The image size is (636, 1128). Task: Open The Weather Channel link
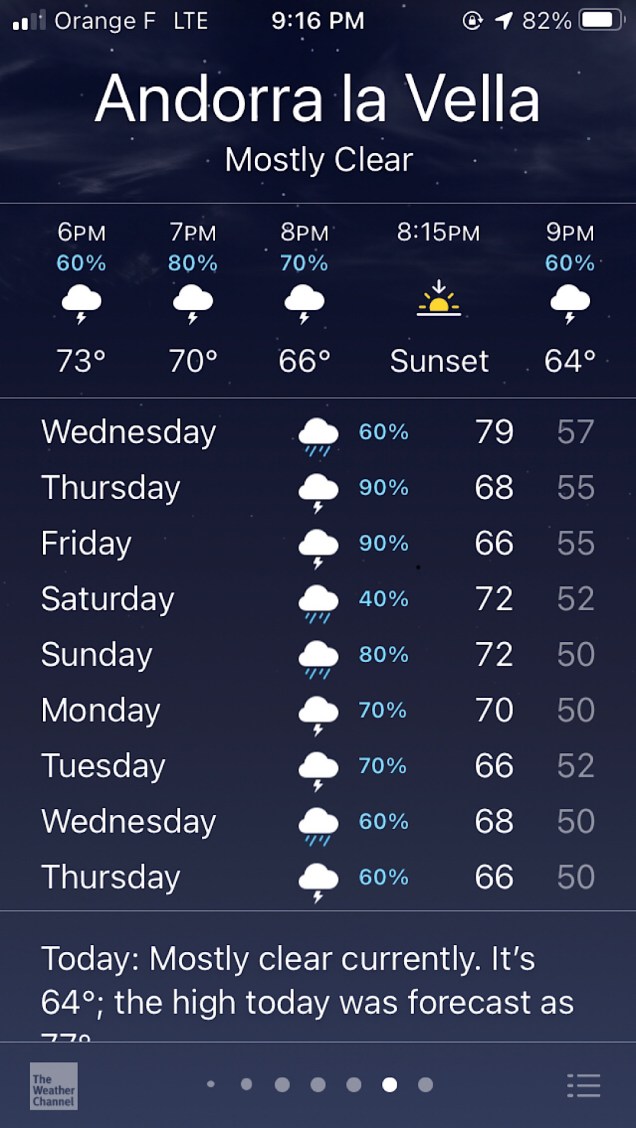(53, 1085)
